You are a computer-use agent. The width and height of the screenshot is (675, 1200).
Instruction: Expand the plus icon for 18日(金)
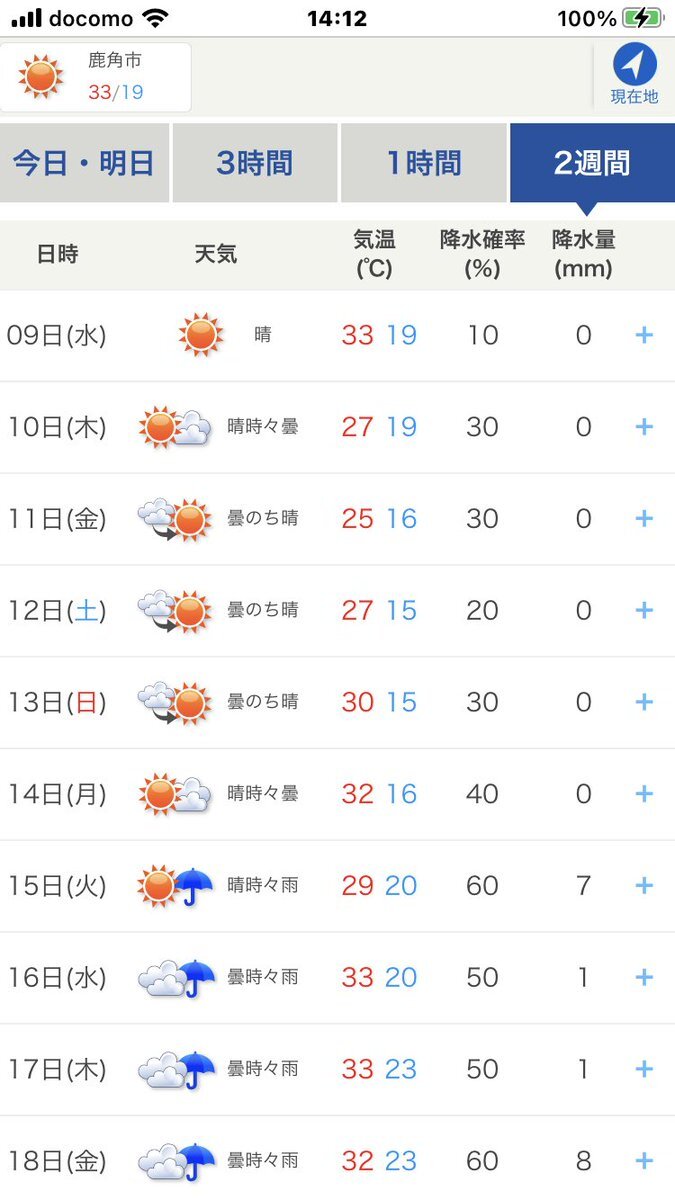pyautogui.click(x=644, y=1161)
